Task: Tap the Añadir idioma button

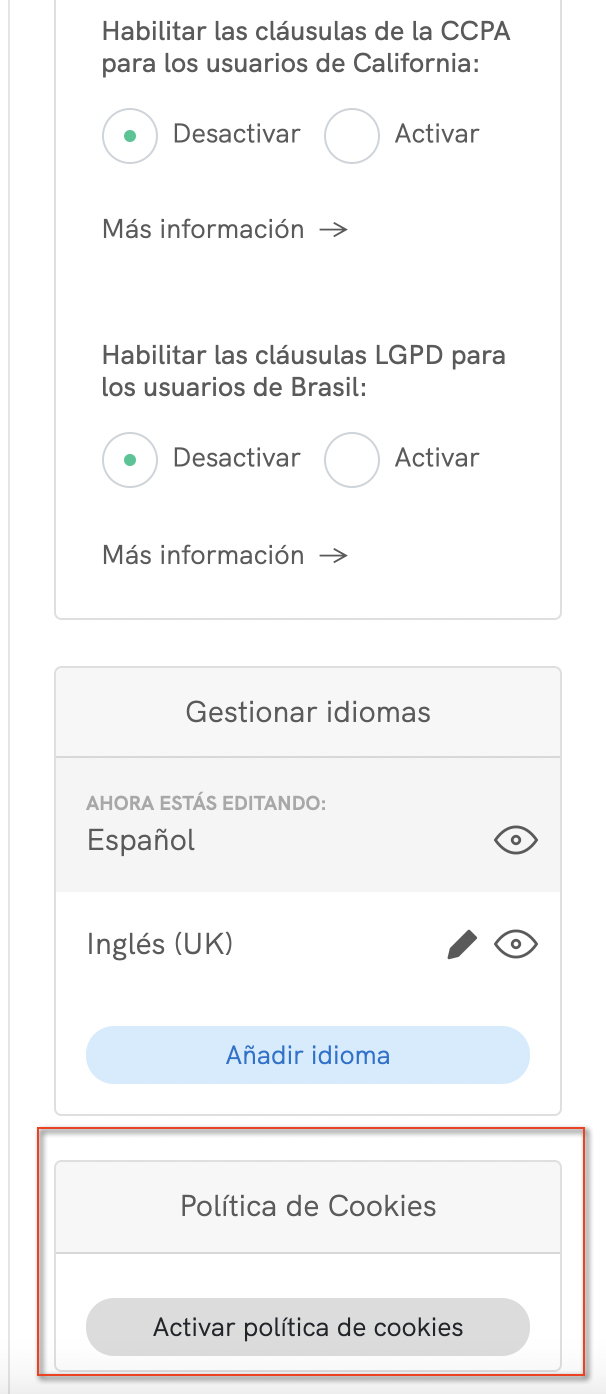Action: point(307,1055)
